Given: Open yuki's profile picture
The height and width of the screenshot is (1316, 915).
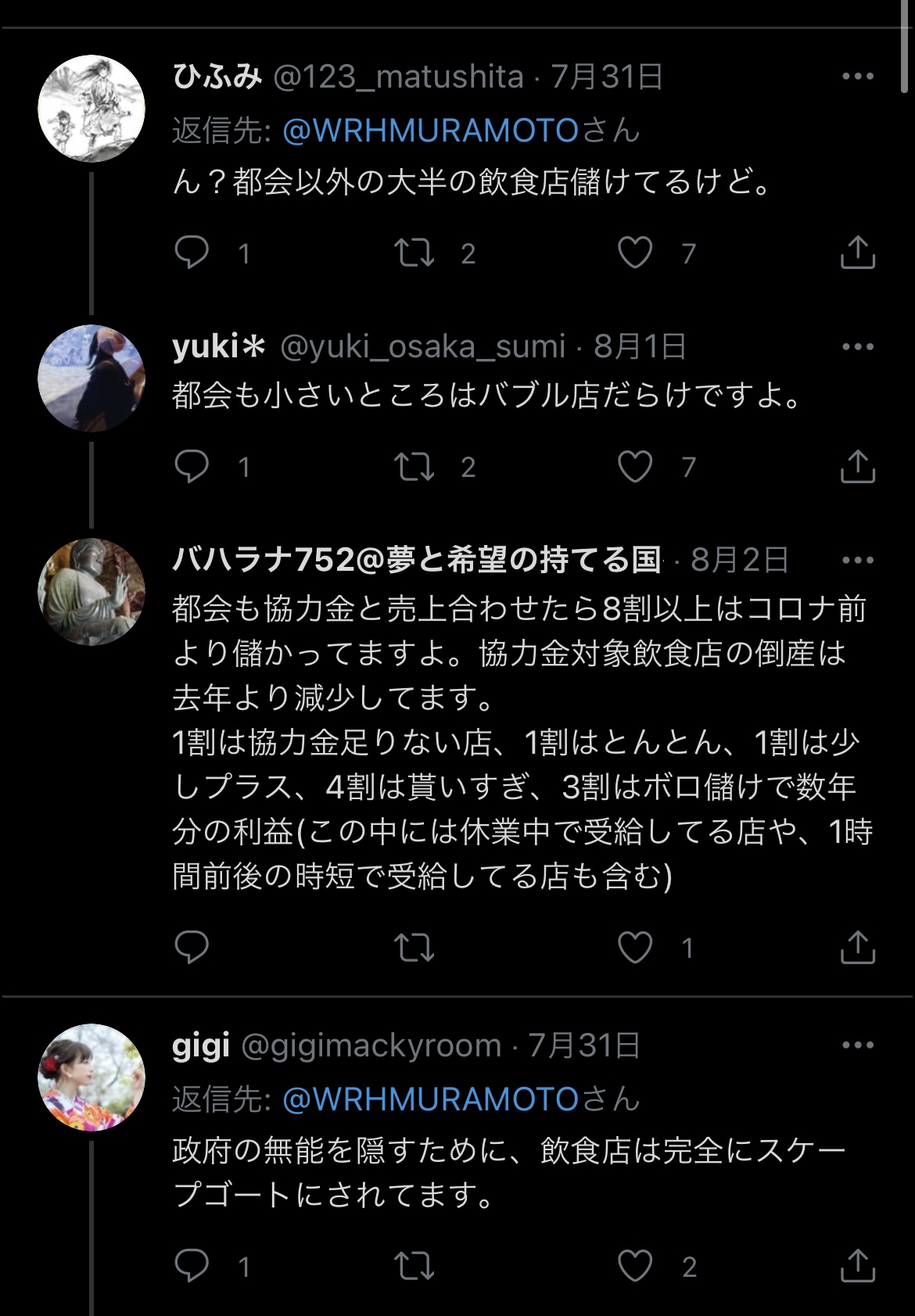Looking at the screenshot, I should click(91, 378).
